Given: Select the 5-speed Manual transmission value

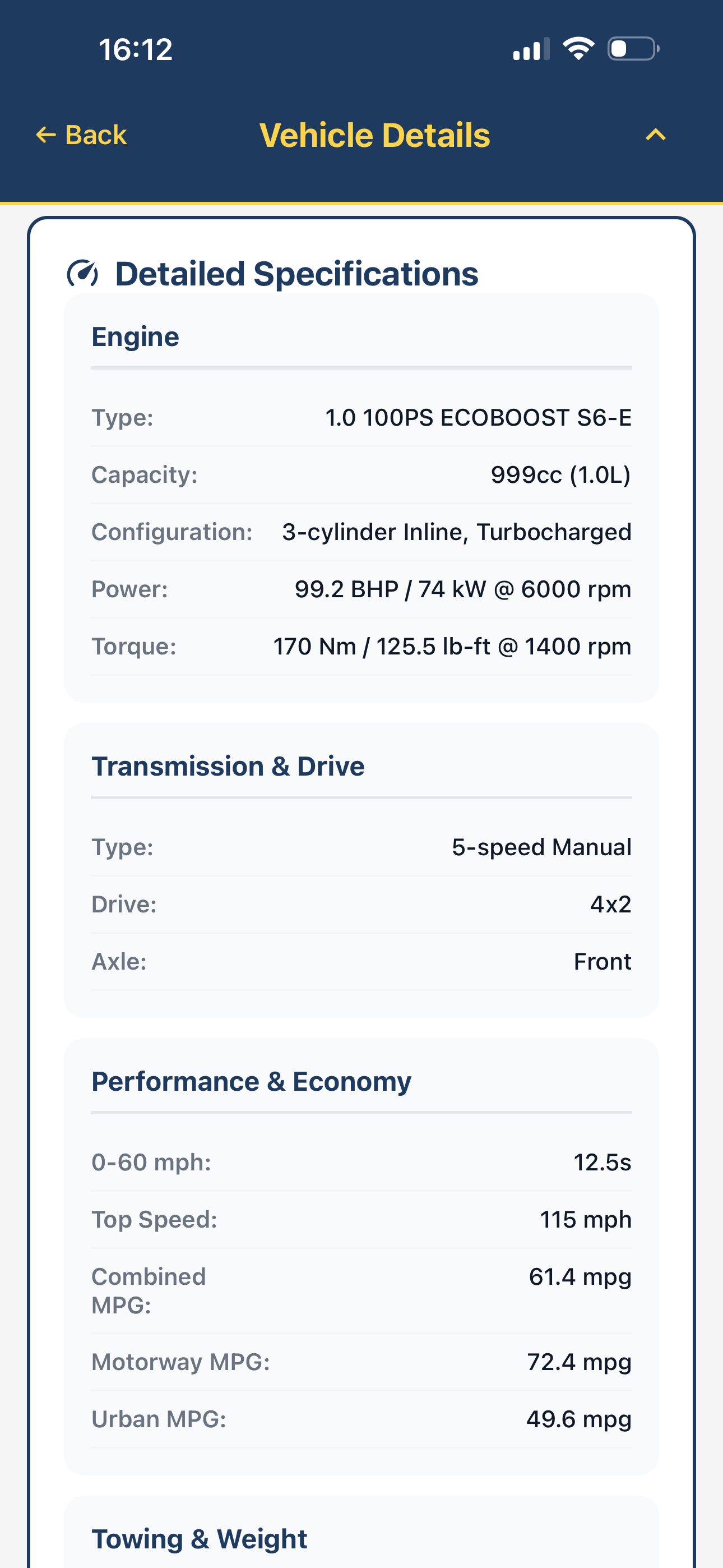Looking at the screenshot, I should click(540, 846).
